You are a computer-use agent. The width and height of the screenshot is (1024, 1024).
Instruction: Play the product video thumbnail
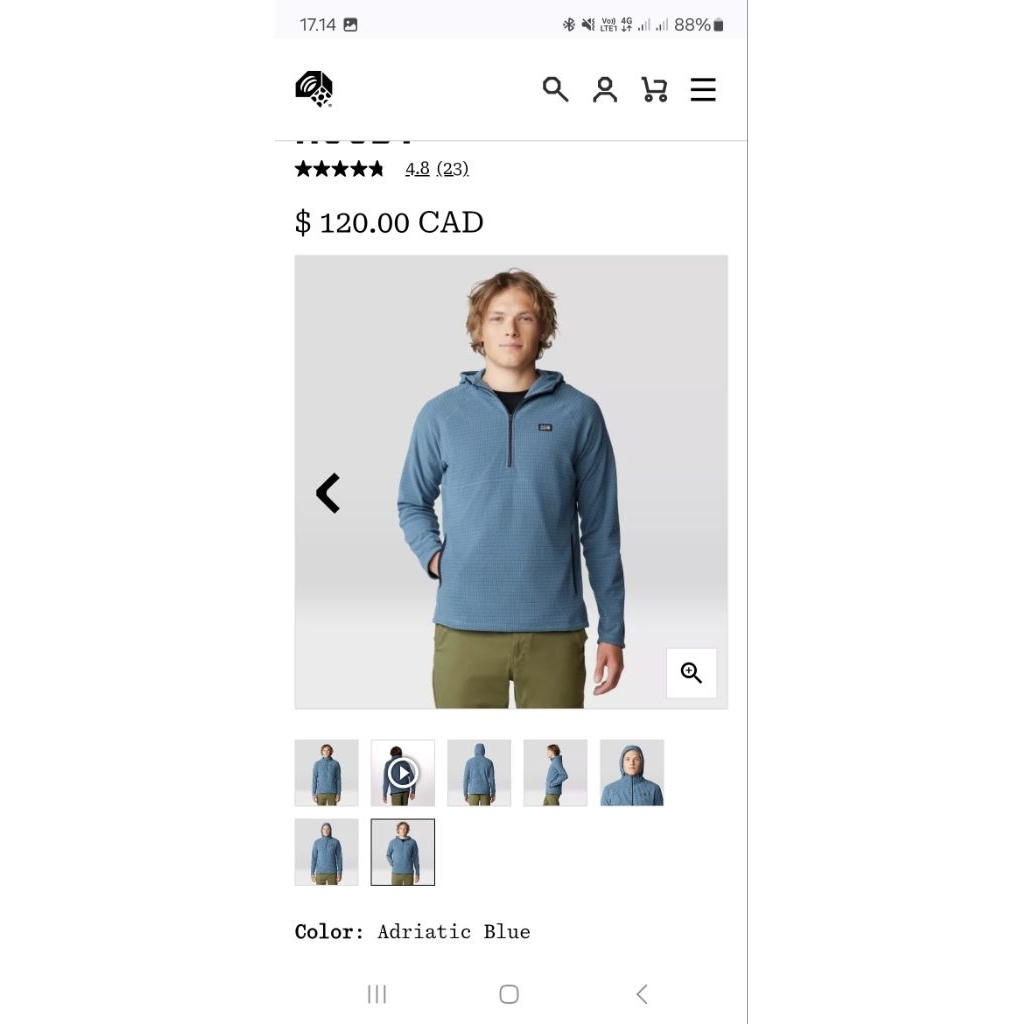point(402,773)
